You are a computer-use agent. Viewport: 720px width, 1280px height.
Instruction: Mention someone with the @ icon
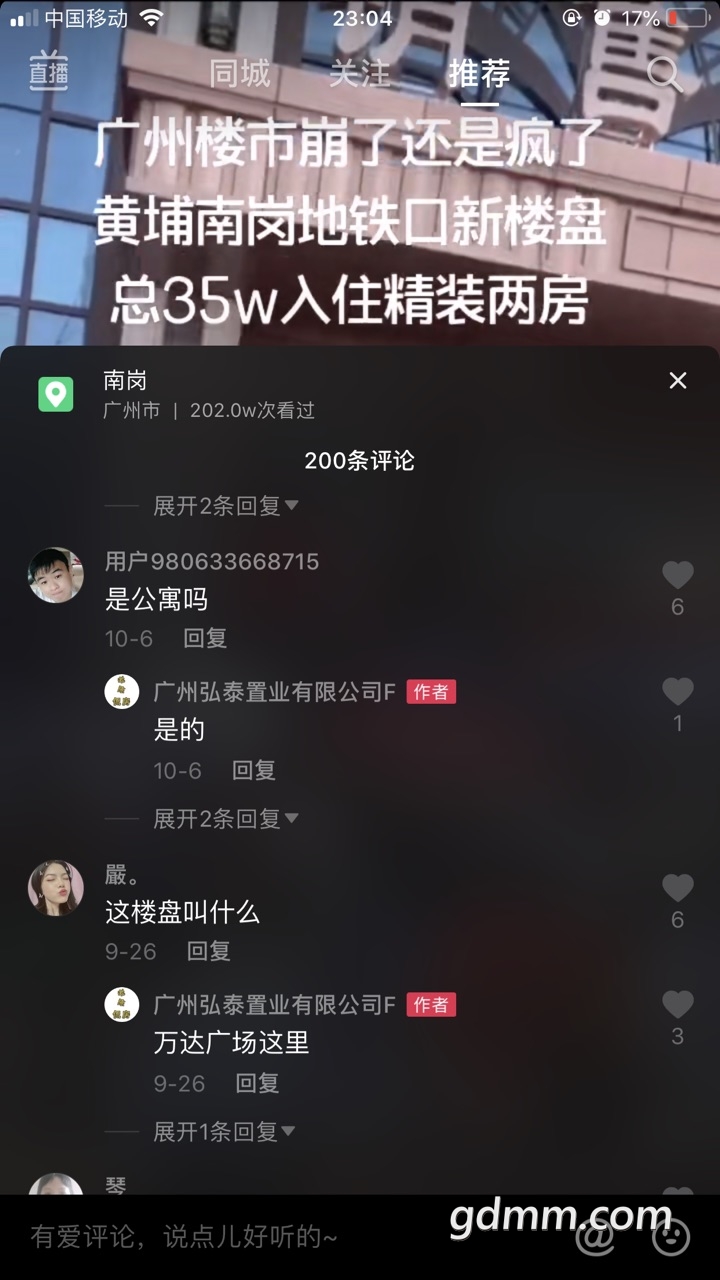pyautogui.click(x=596, y=1238)
